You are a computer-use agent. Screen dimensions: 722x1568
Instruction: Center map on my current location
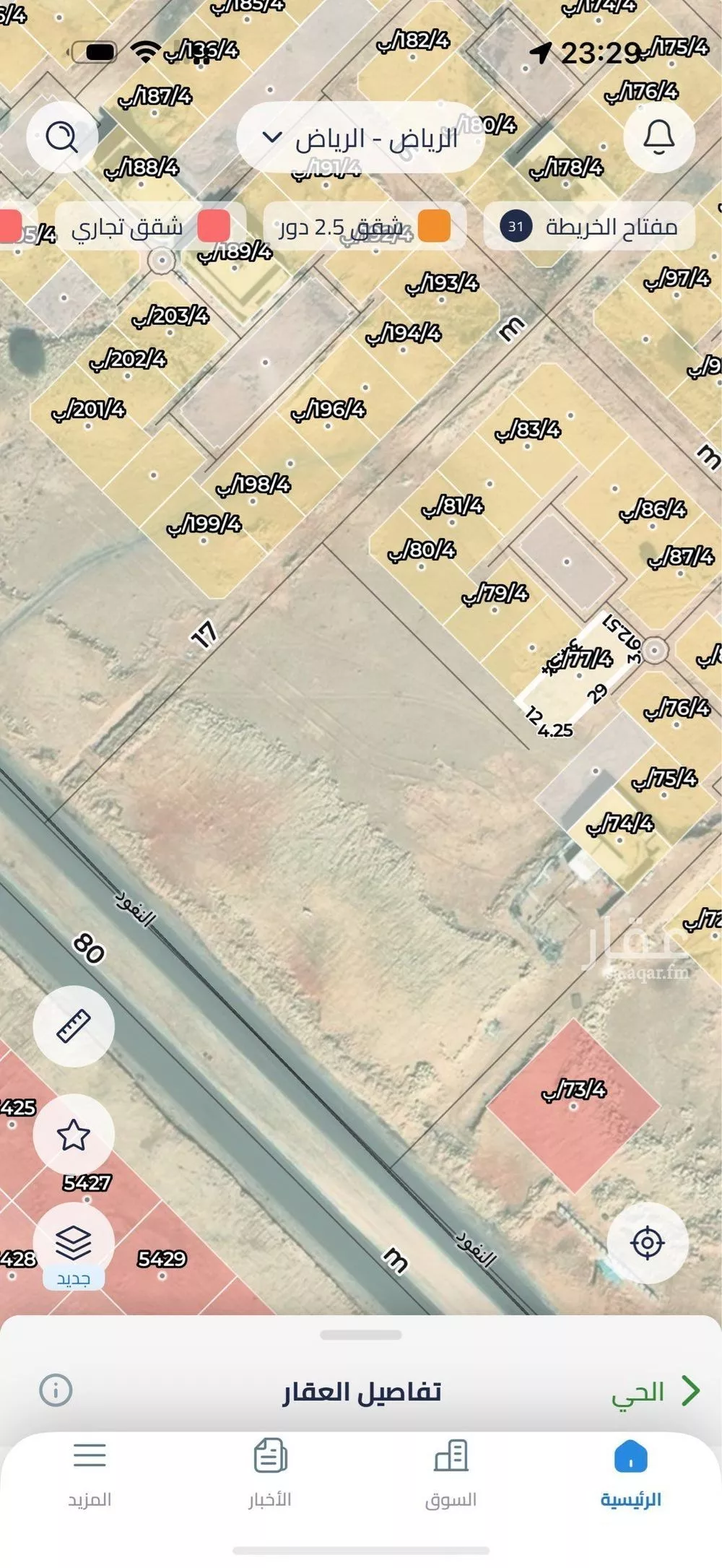click(647, 1243)
